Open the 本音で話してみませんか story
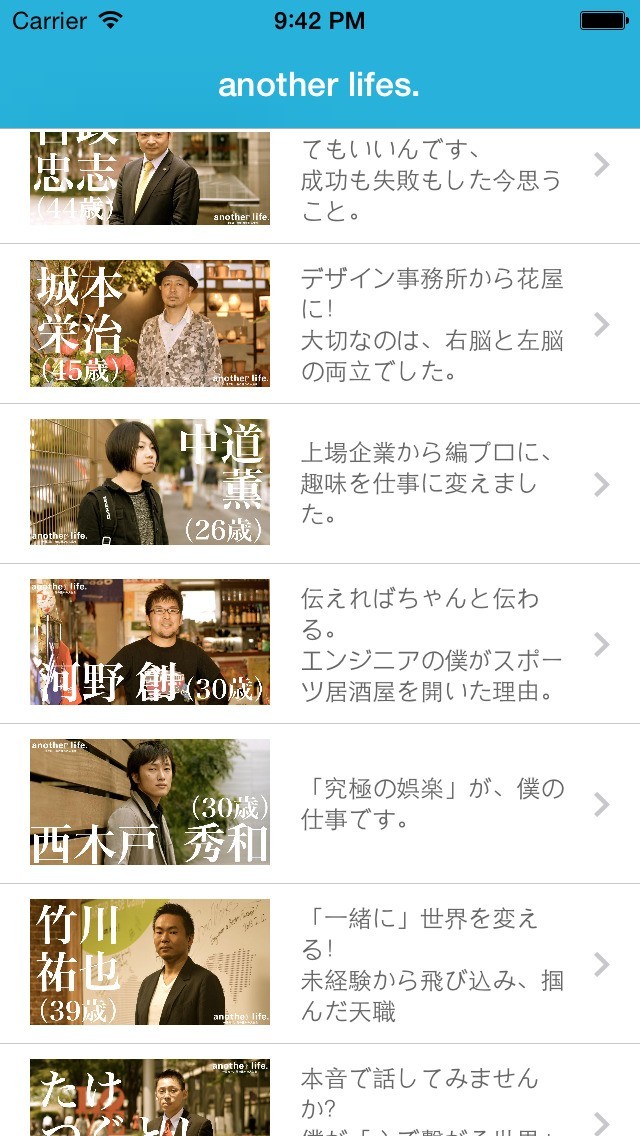The image size is (640, 1136). pos(320,1094)
